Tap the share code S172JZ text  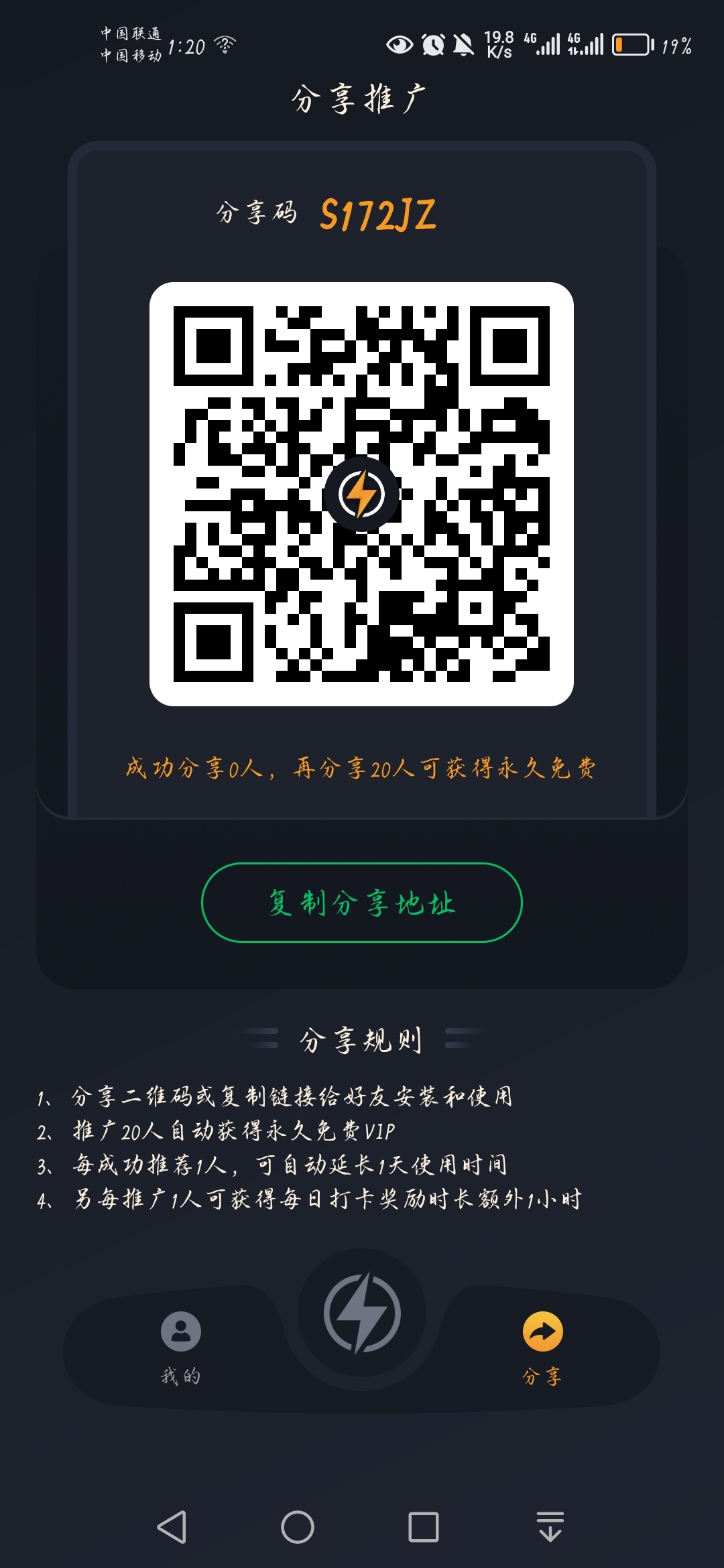pos(378,214)
